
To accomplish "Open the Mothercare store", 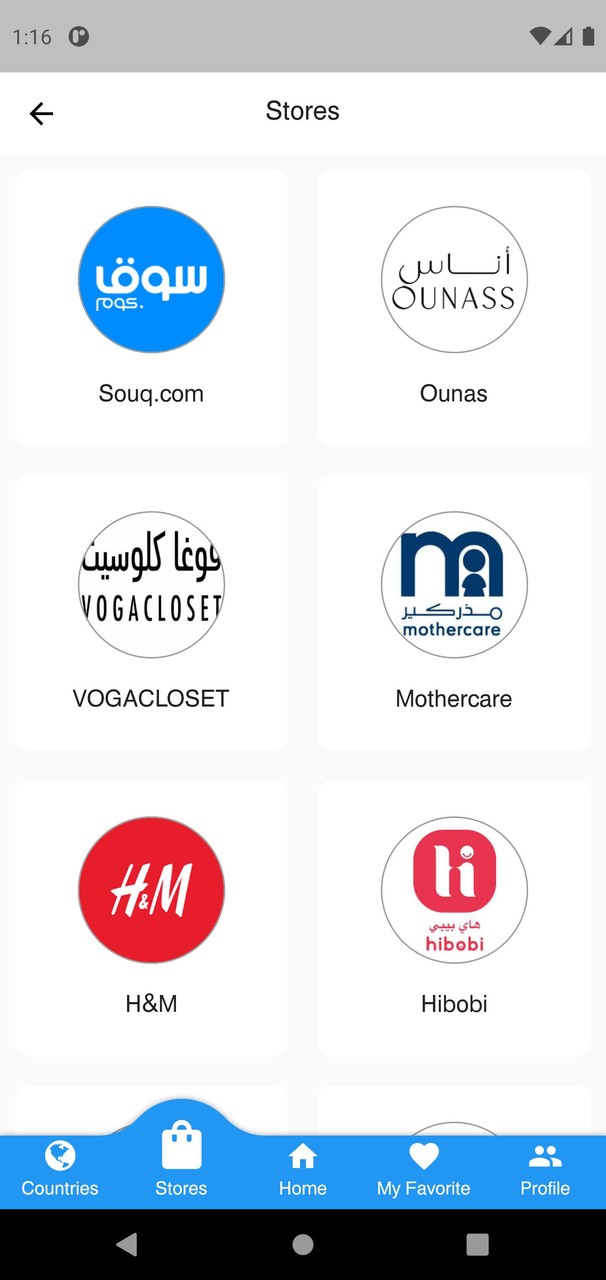I will click(x=454, y=612).
